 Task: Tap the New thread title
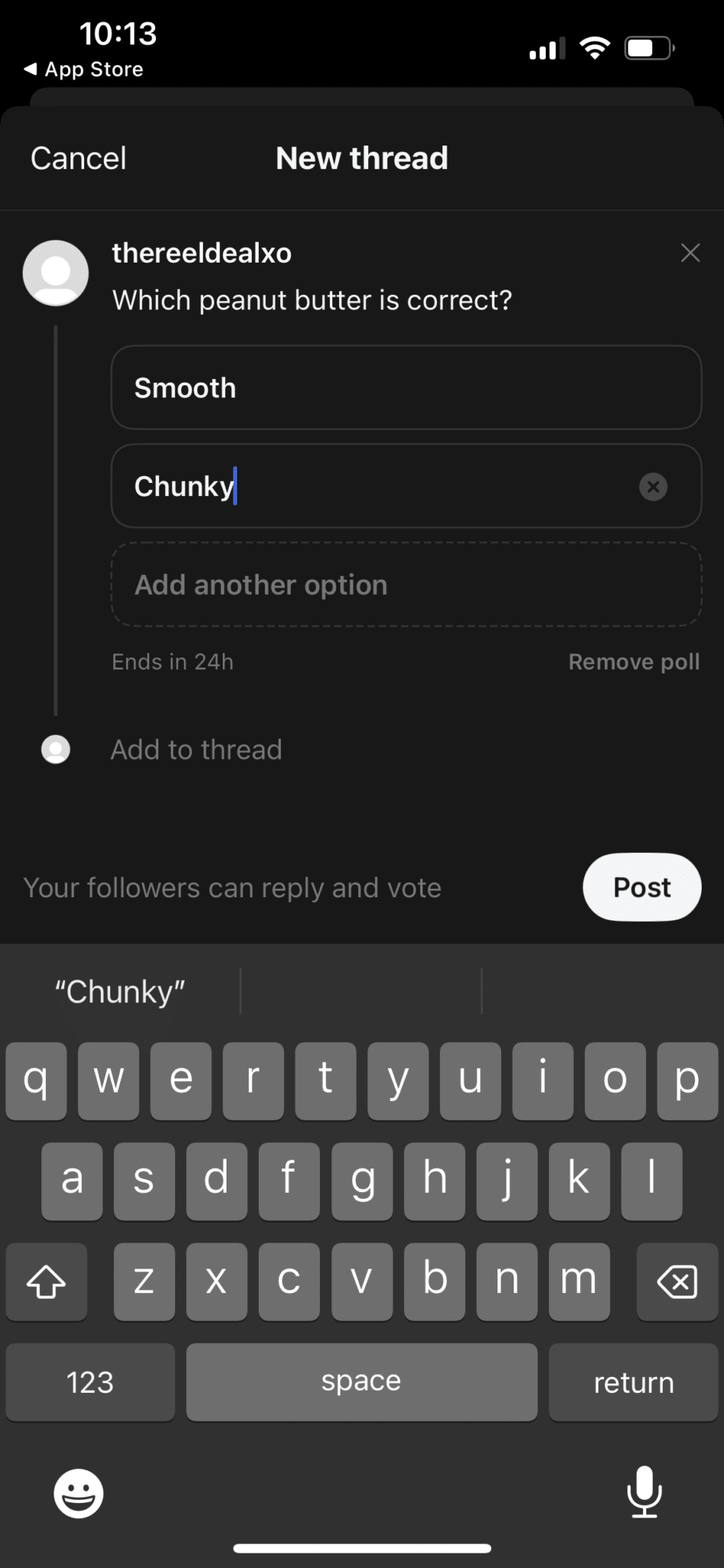[x=361, y=158]
